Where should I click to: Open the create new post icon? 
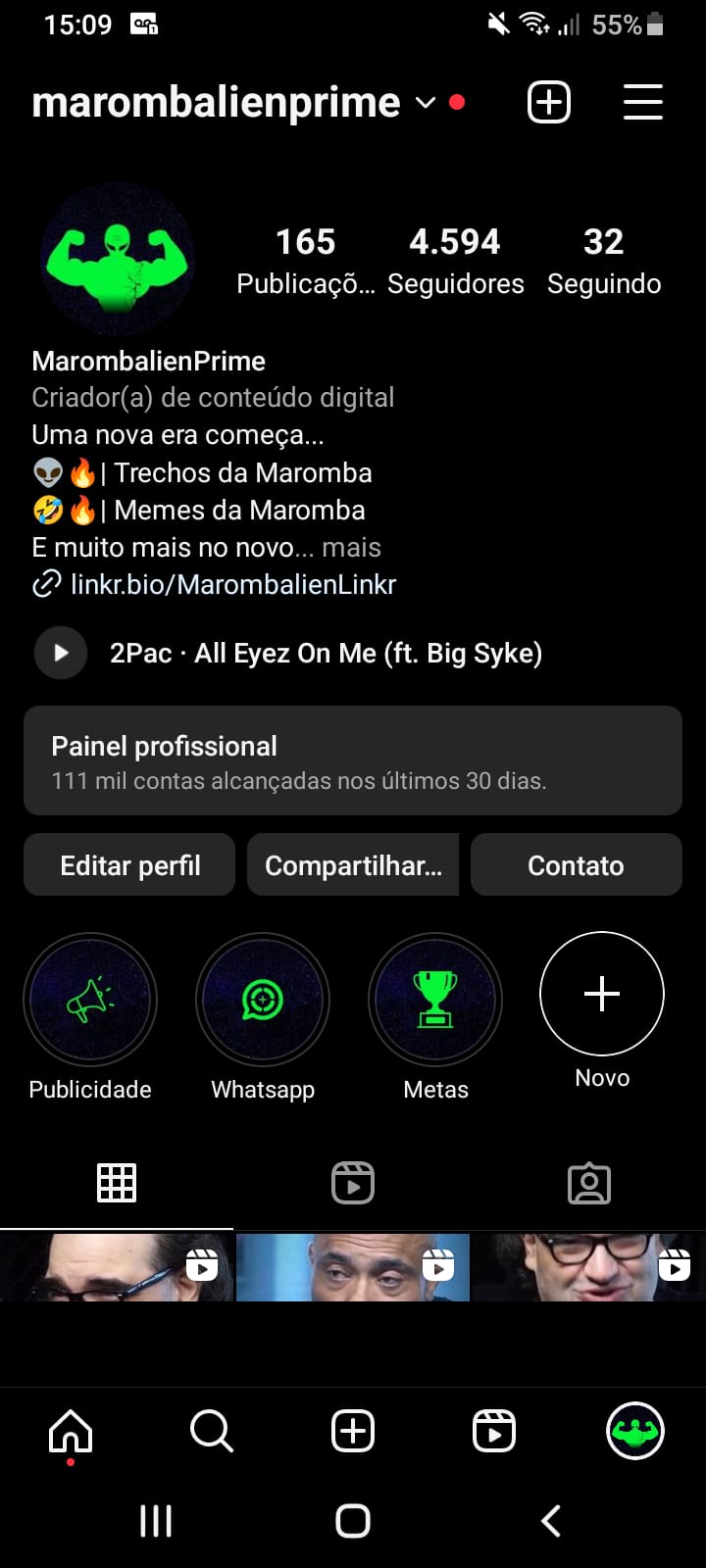click(548, 102)
